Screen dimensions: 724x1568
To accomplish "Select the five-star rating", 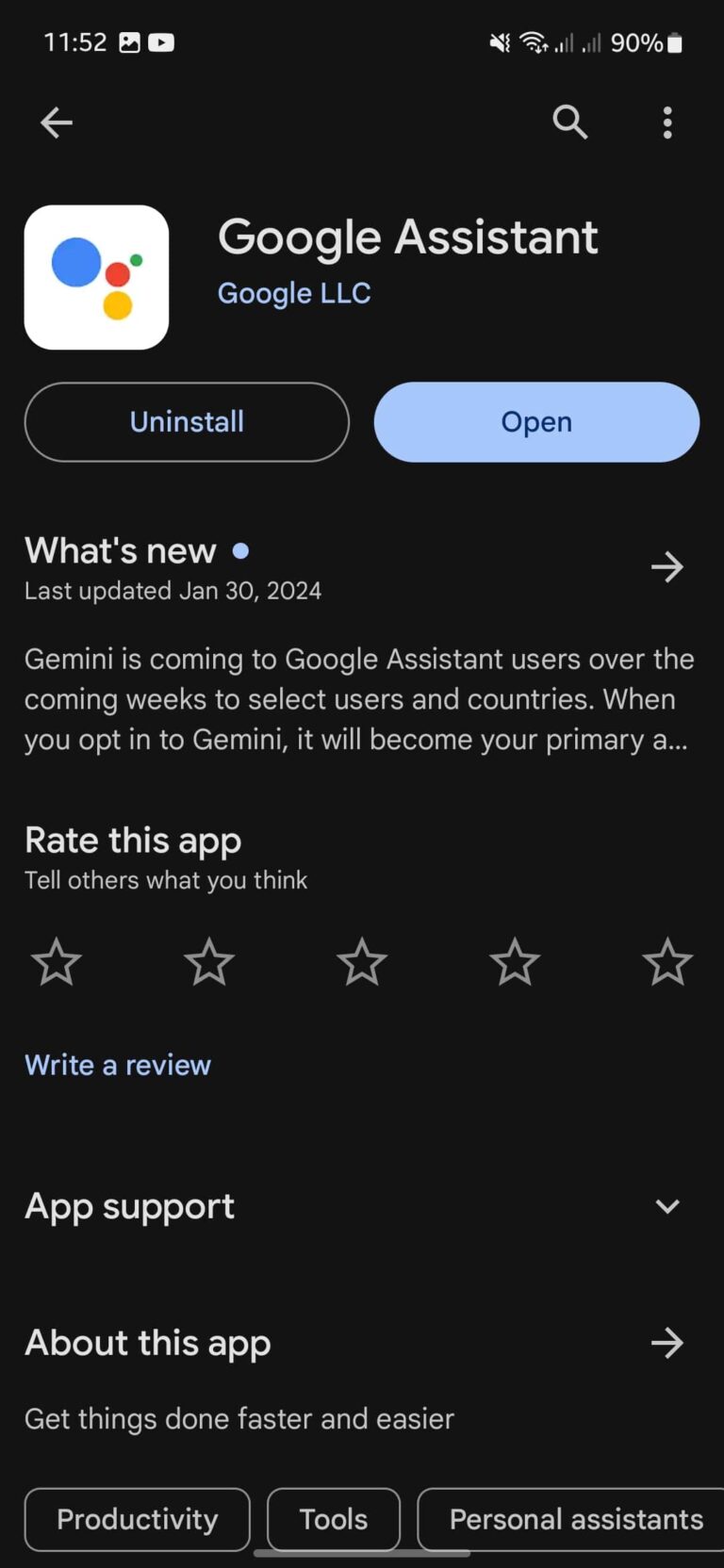I will coord(666,961).
